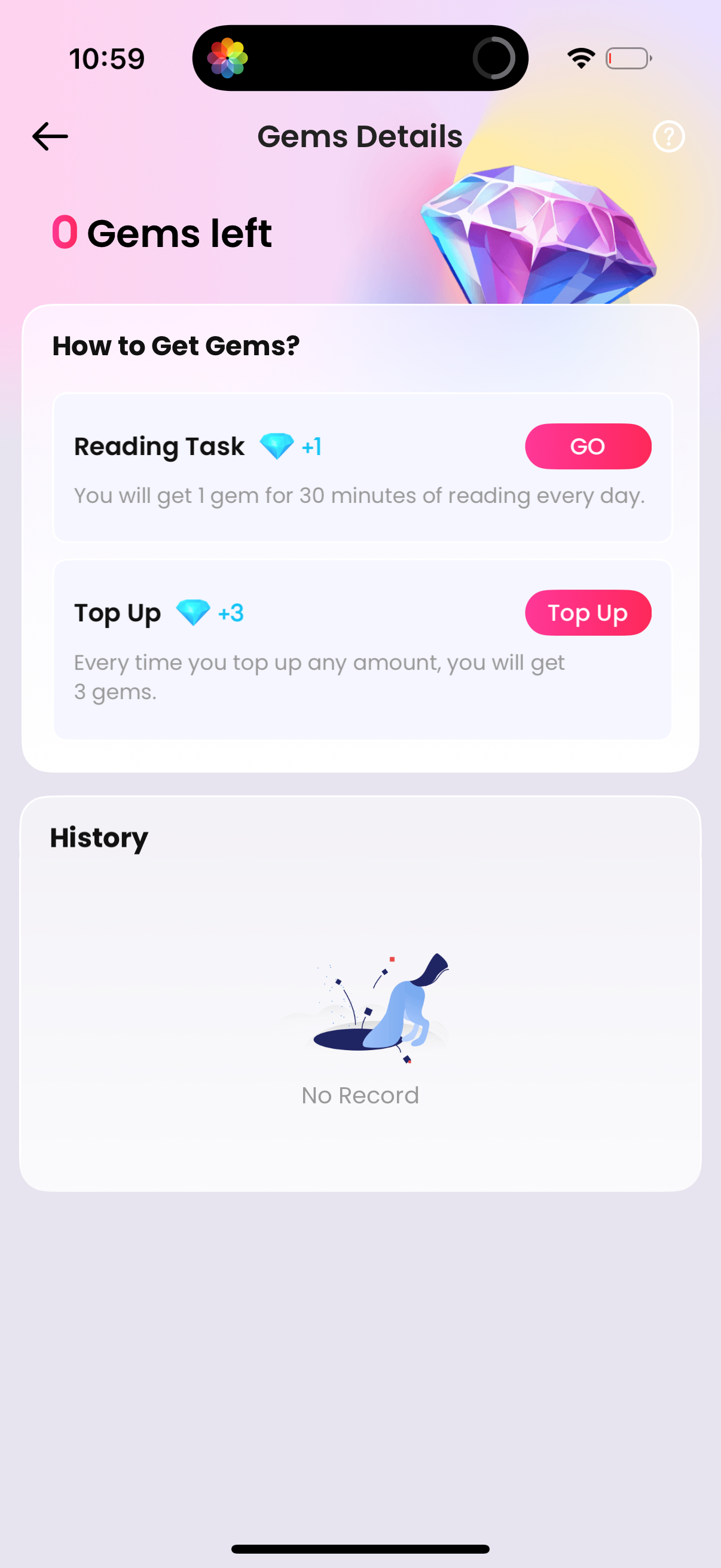Tap the +3 gem reward text

click(230, 613)
